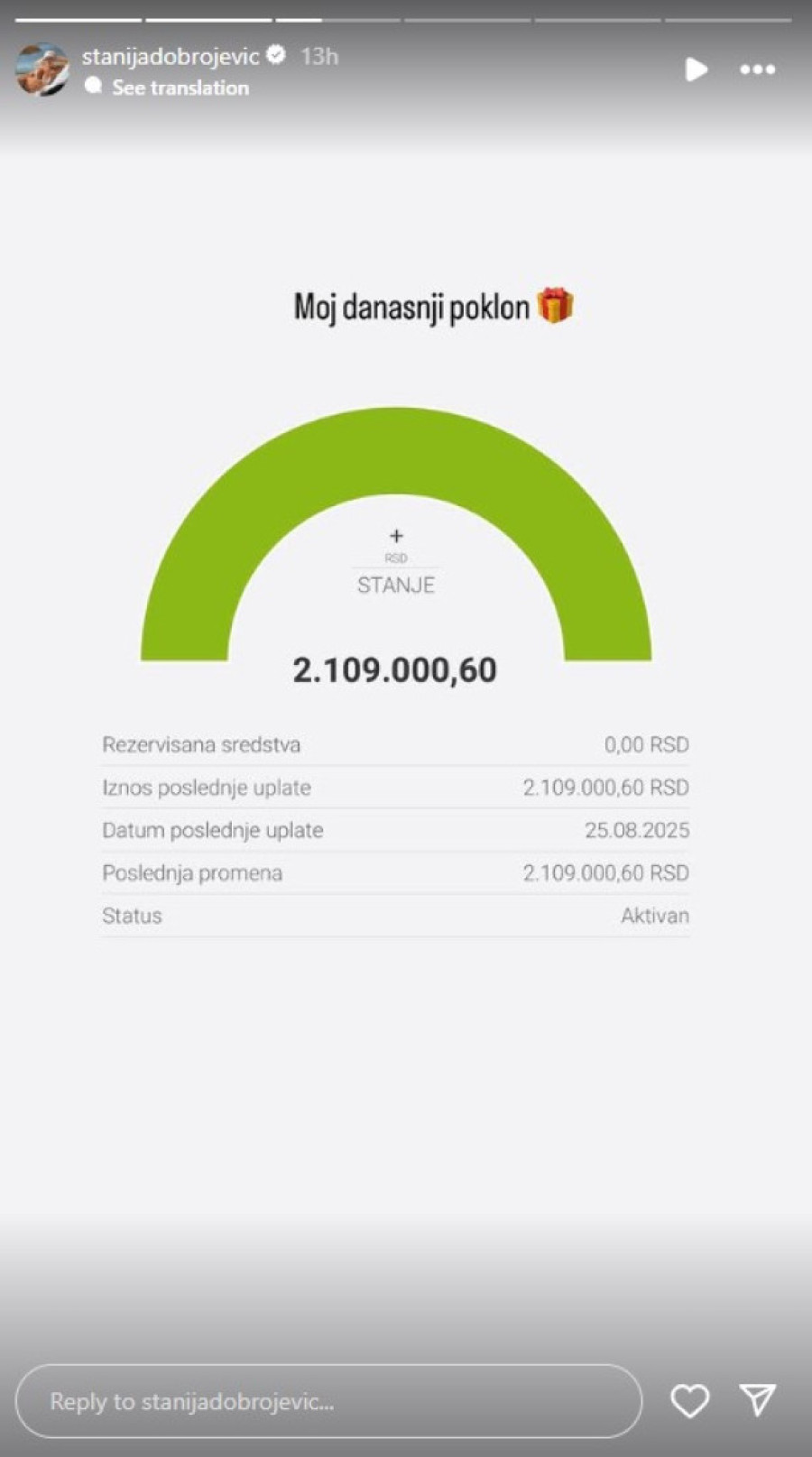Like the story with the heart icon

point(691,1401)
